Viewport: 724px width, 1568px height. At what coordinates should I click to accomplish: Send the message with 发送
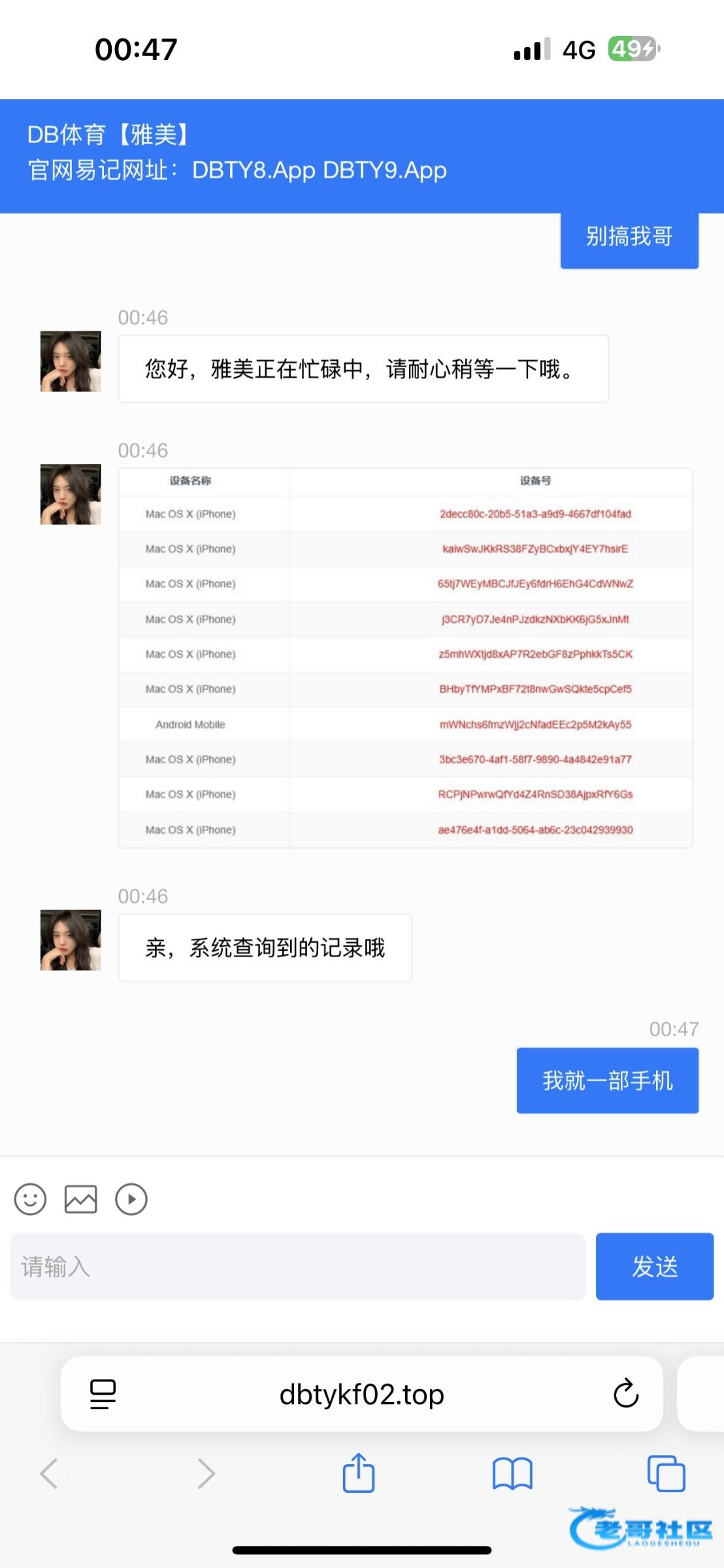654,1266
